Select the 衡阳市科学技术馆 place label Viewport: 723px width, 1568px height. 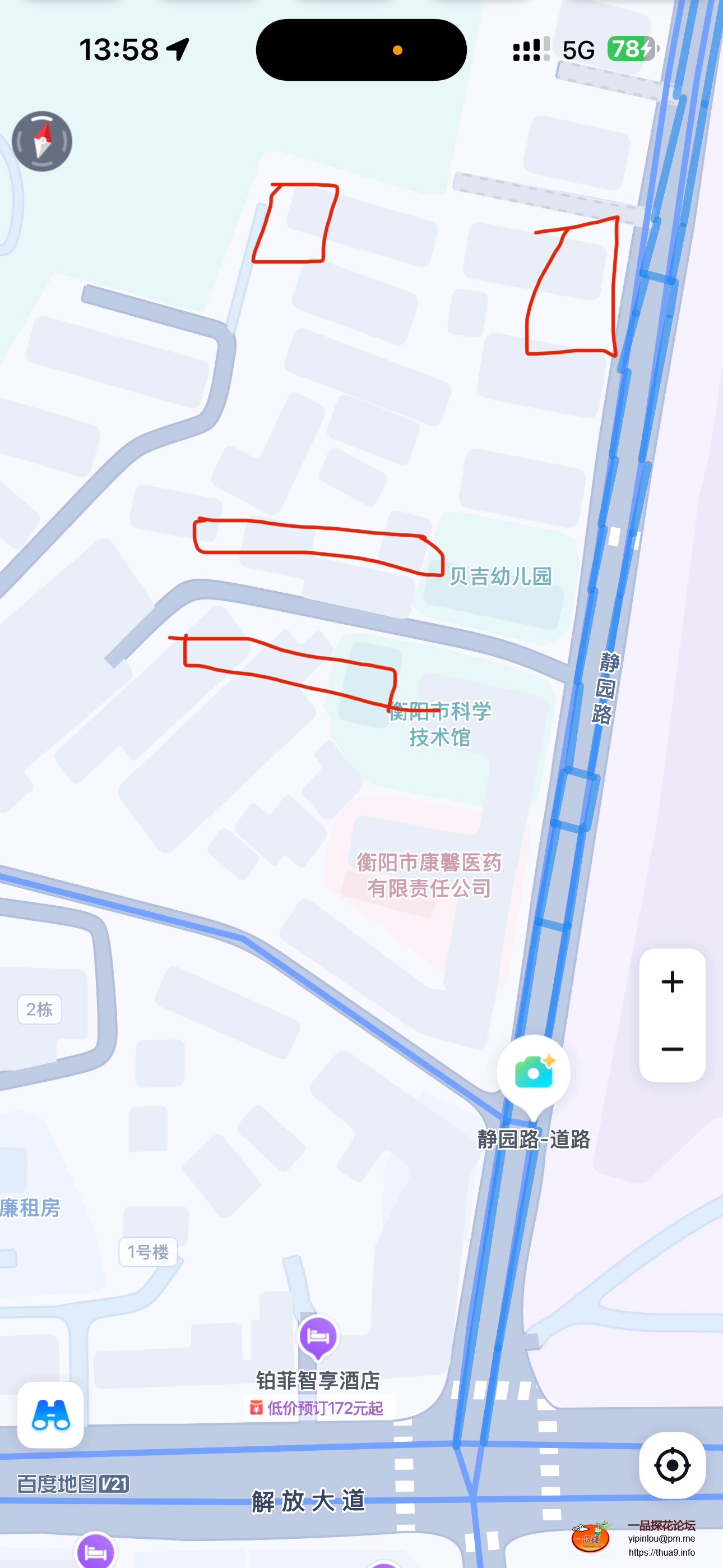coord(440,724)
